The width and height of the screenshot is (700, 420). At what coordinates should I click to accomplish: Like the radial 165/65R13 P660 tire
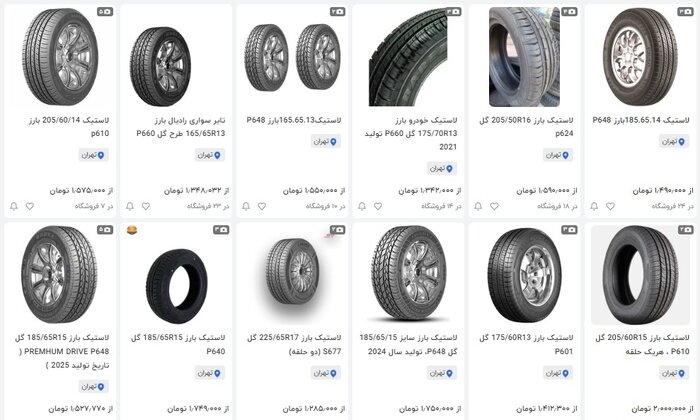point(146,206)
